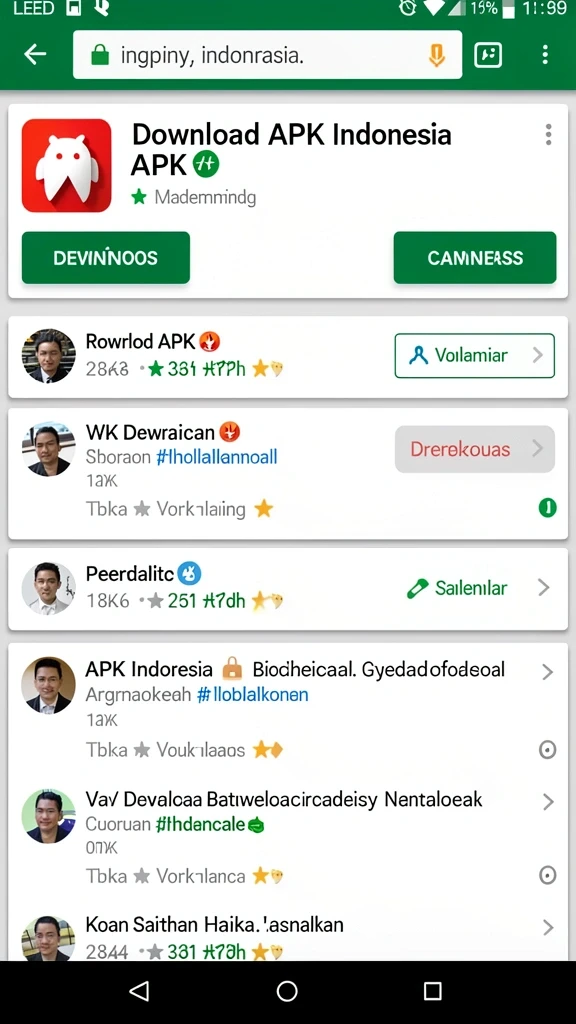Tap the green hashtag under Vav Devalcaa

click(x=210, y=824)
